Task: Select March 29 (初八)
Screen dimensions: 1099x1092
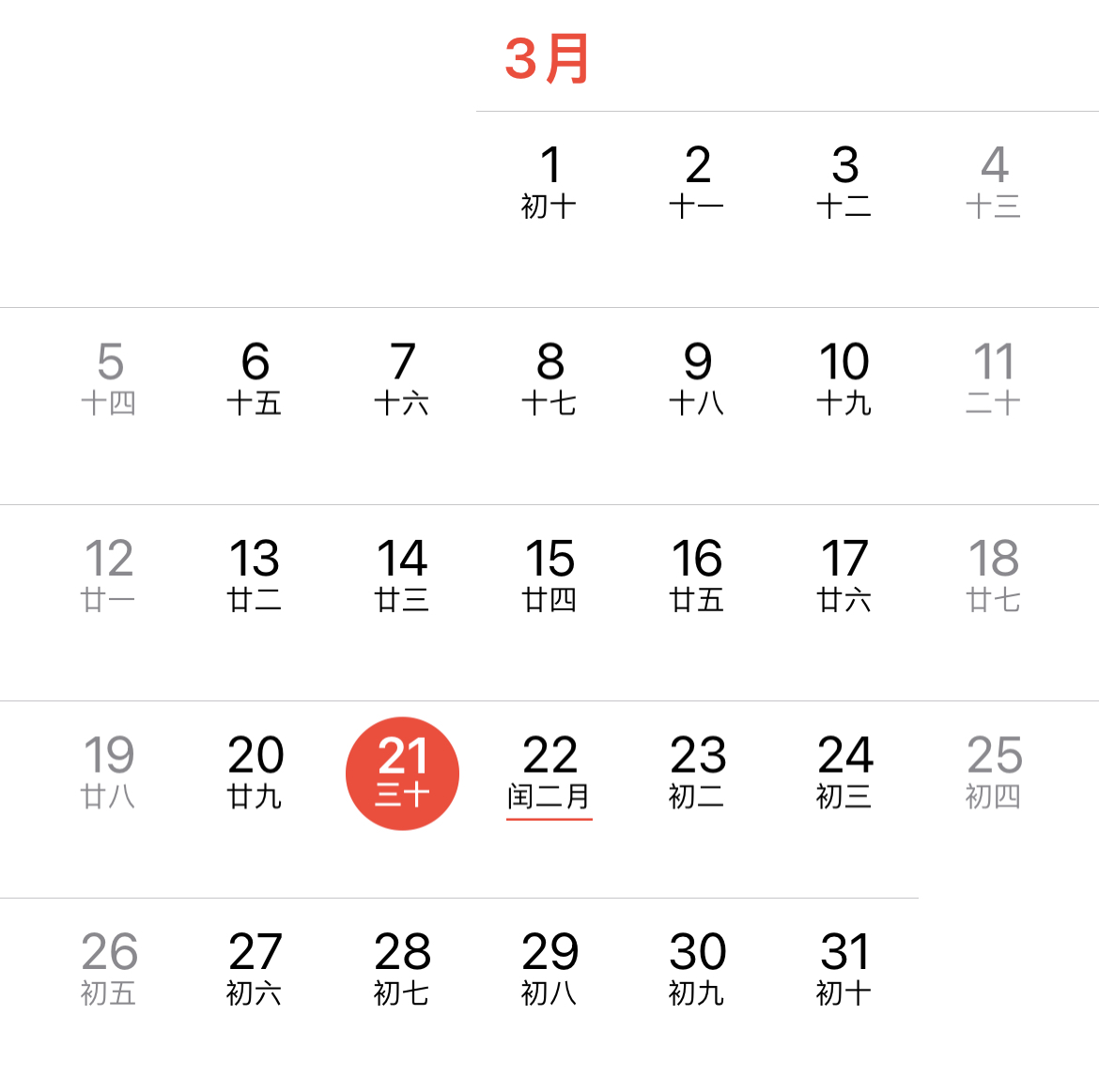Action: (x=549, y=970)
